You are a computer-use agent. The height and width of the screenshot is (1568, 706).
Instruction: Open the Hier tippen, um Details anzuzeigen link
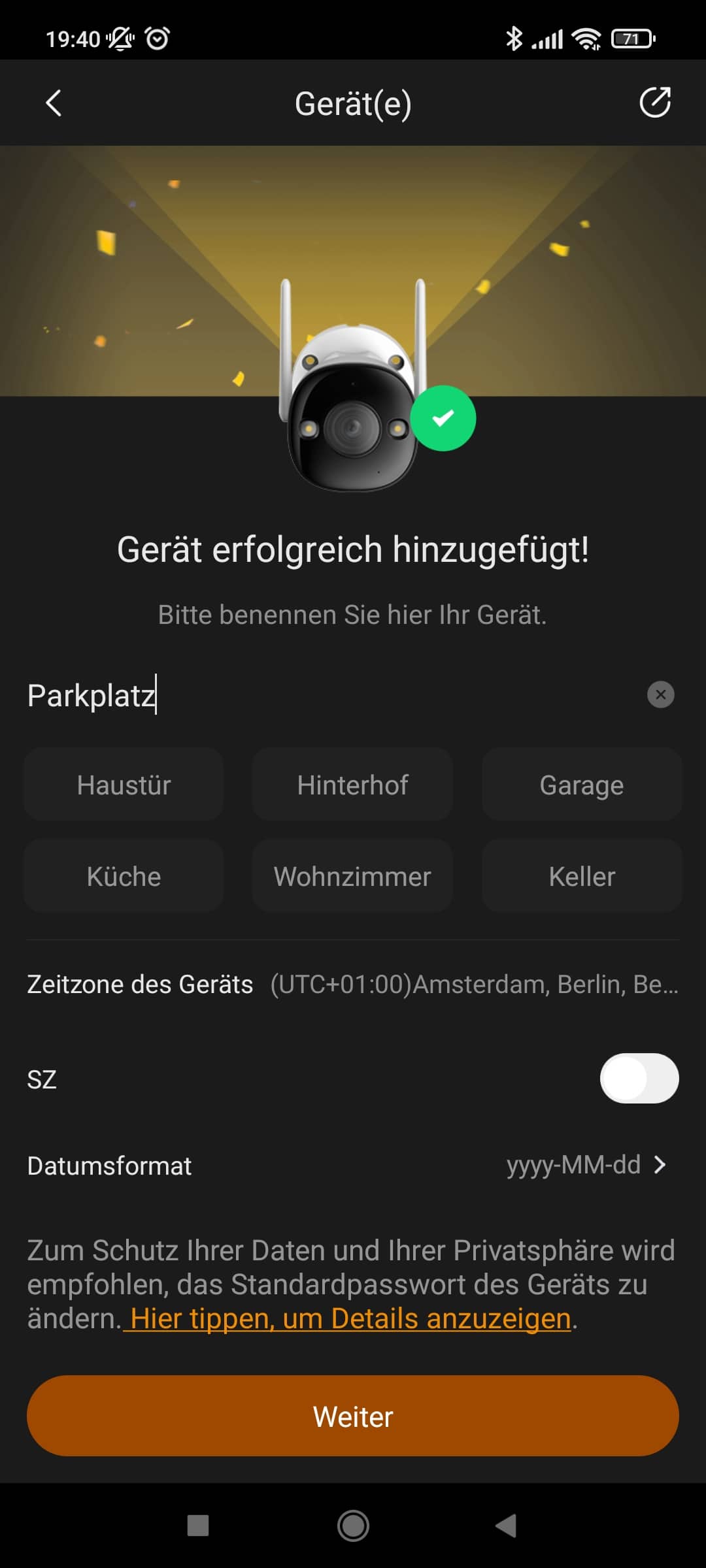[350, 1318]
